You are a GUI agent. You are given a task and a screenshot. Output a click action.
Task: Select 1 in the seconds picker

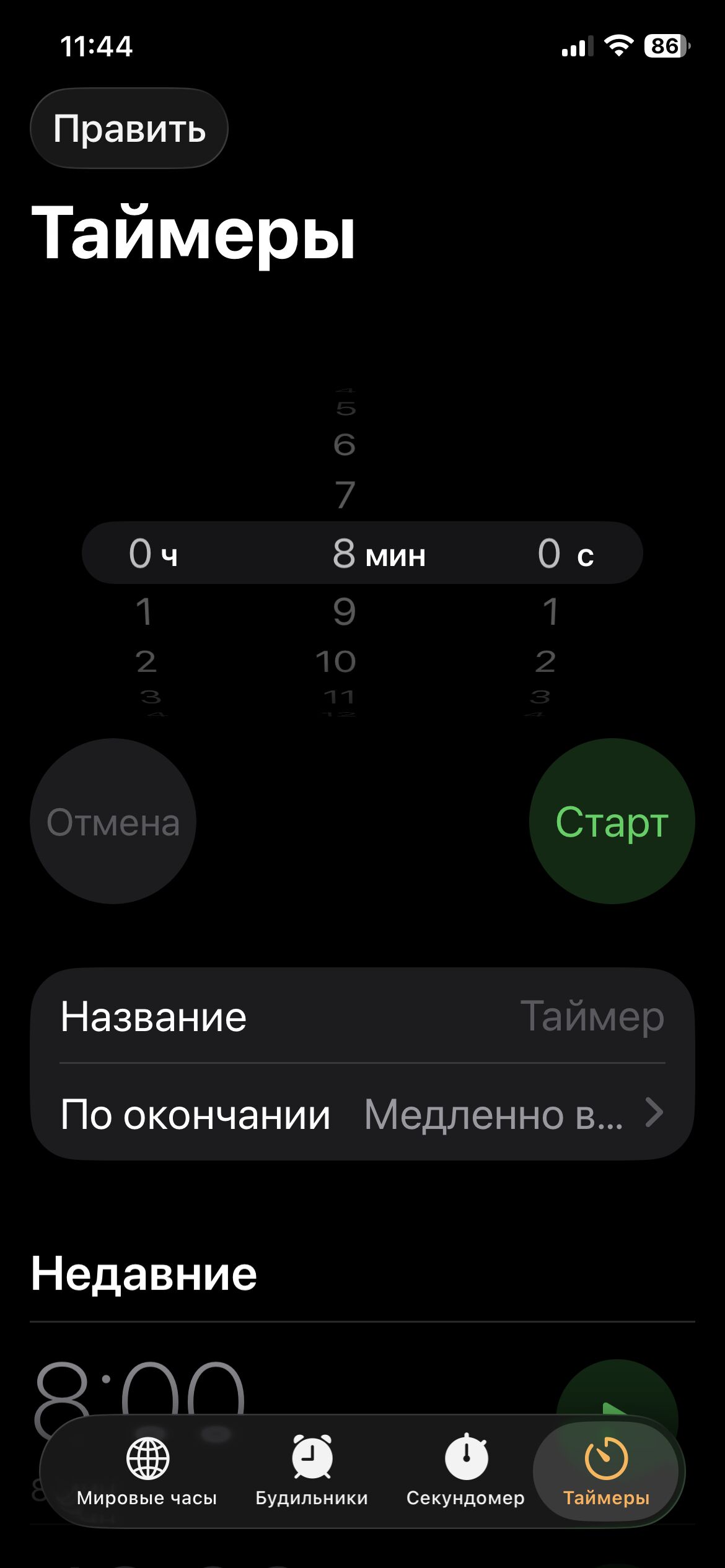click(x=550, y=611)
